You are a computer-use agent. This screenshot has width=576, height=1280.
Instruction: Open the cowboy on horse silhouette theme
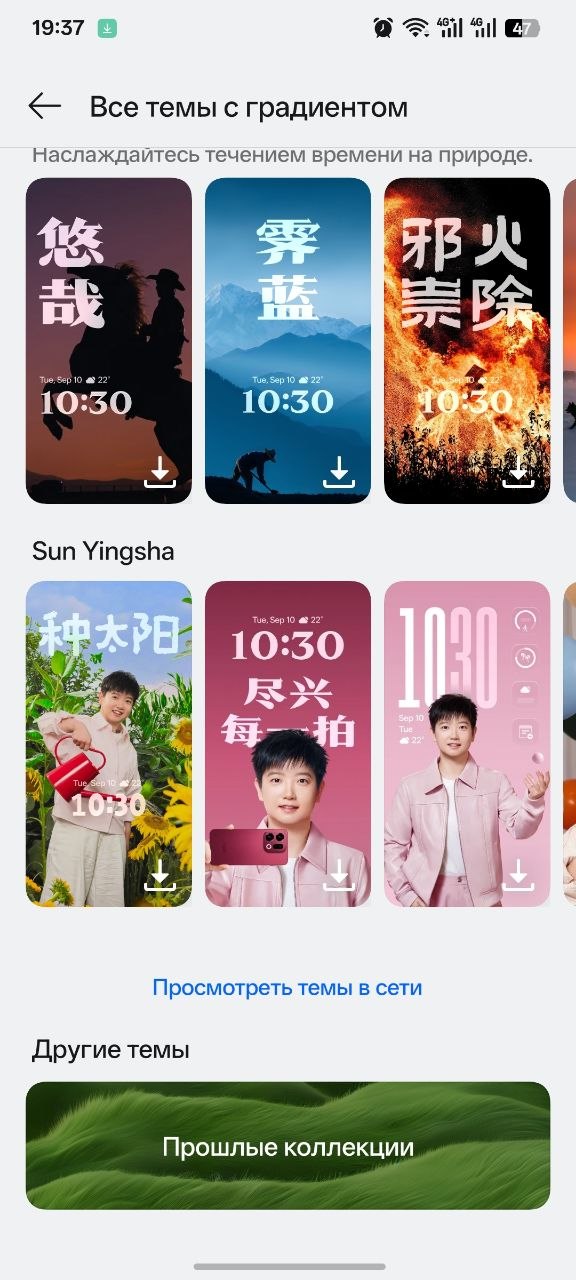coord(108,341)
